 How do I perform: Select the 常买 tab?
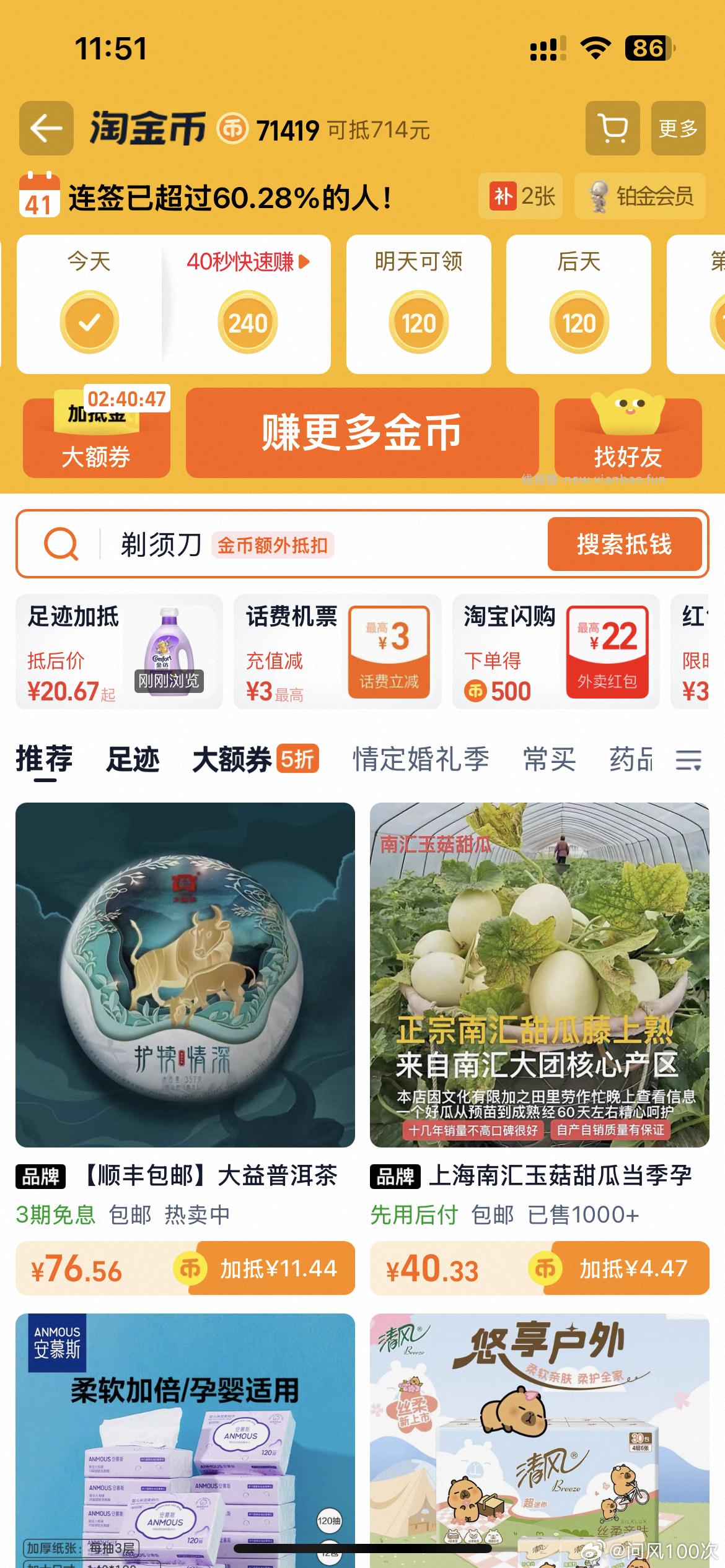[549, 759]
